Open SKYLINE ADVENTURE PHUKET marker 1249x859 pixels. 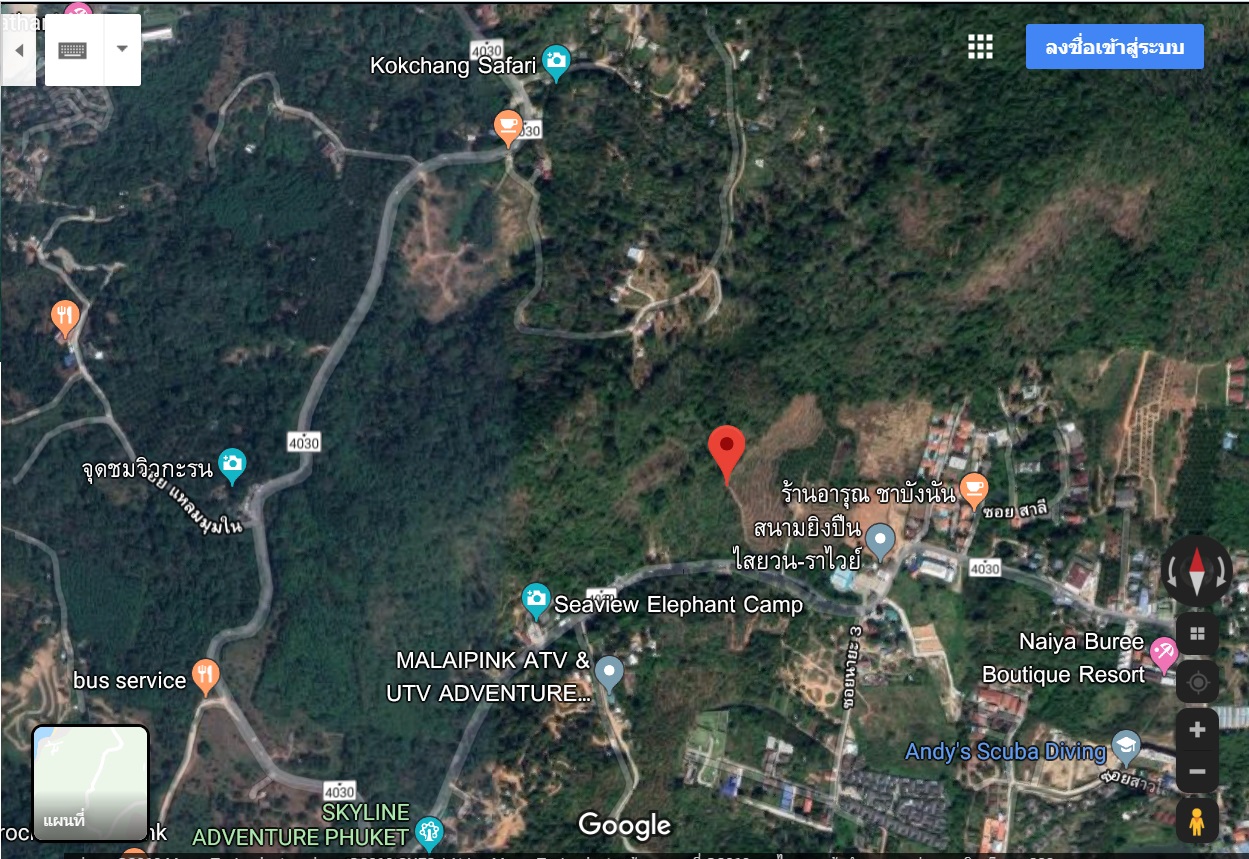[x=429, y=832]
